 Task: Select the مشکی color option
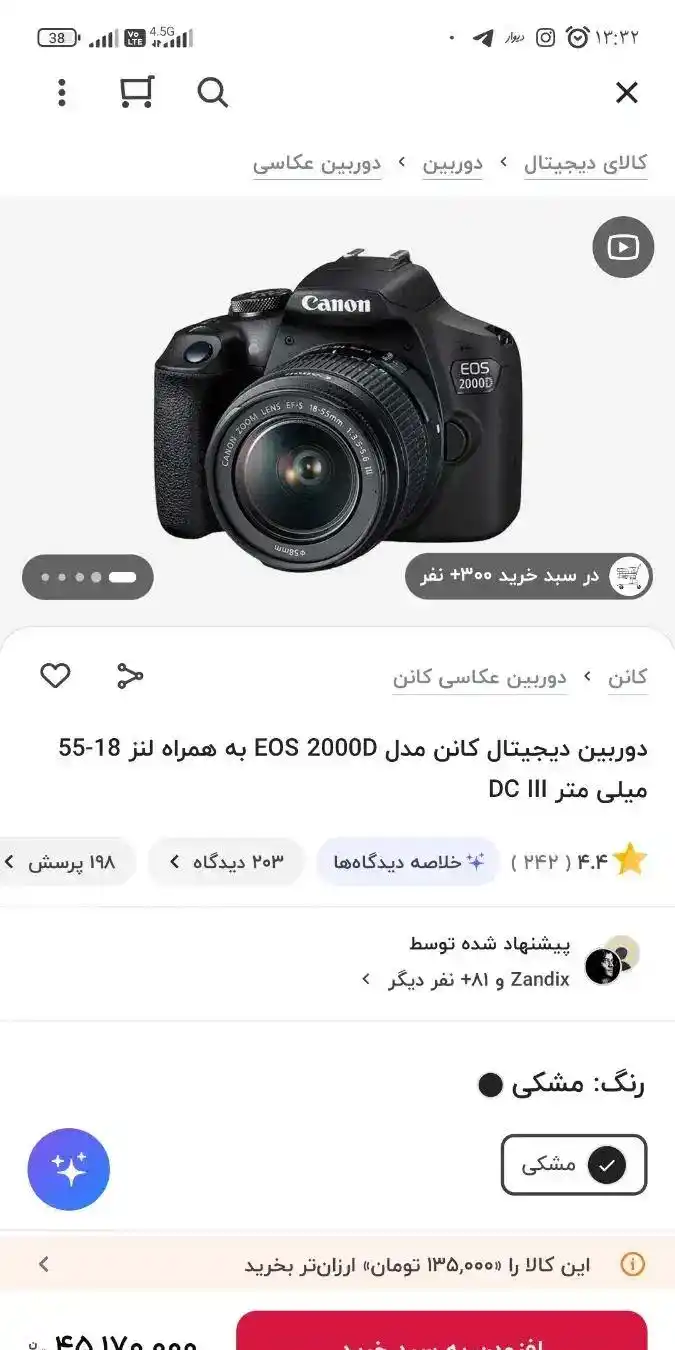[x=573, y=1165]
